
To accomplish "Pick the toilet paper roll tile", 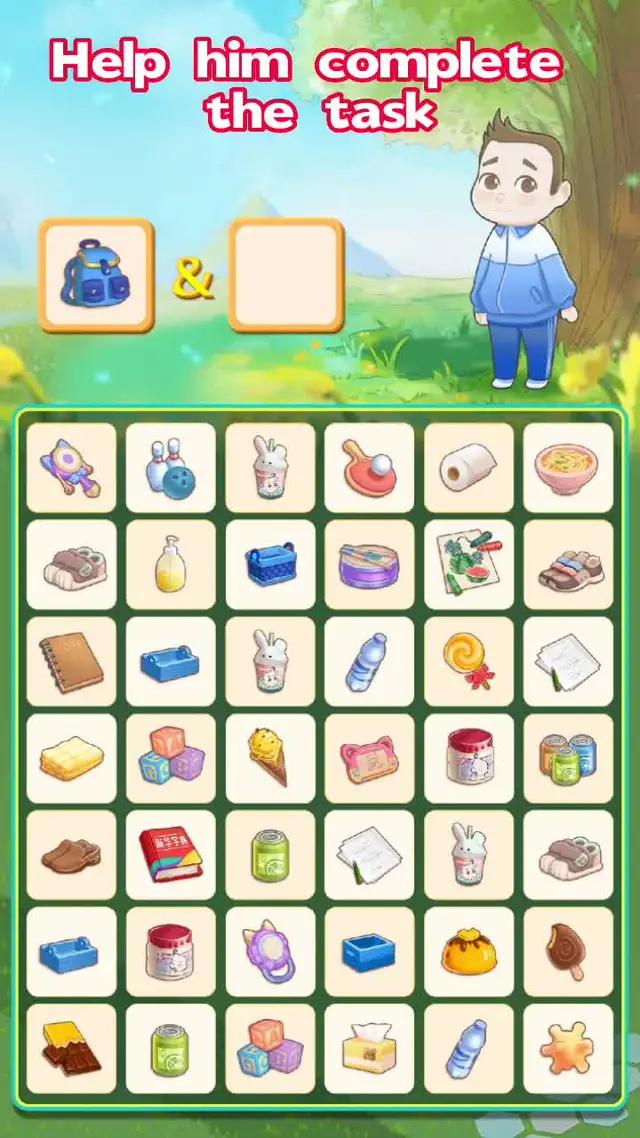I will pos(468,468).
